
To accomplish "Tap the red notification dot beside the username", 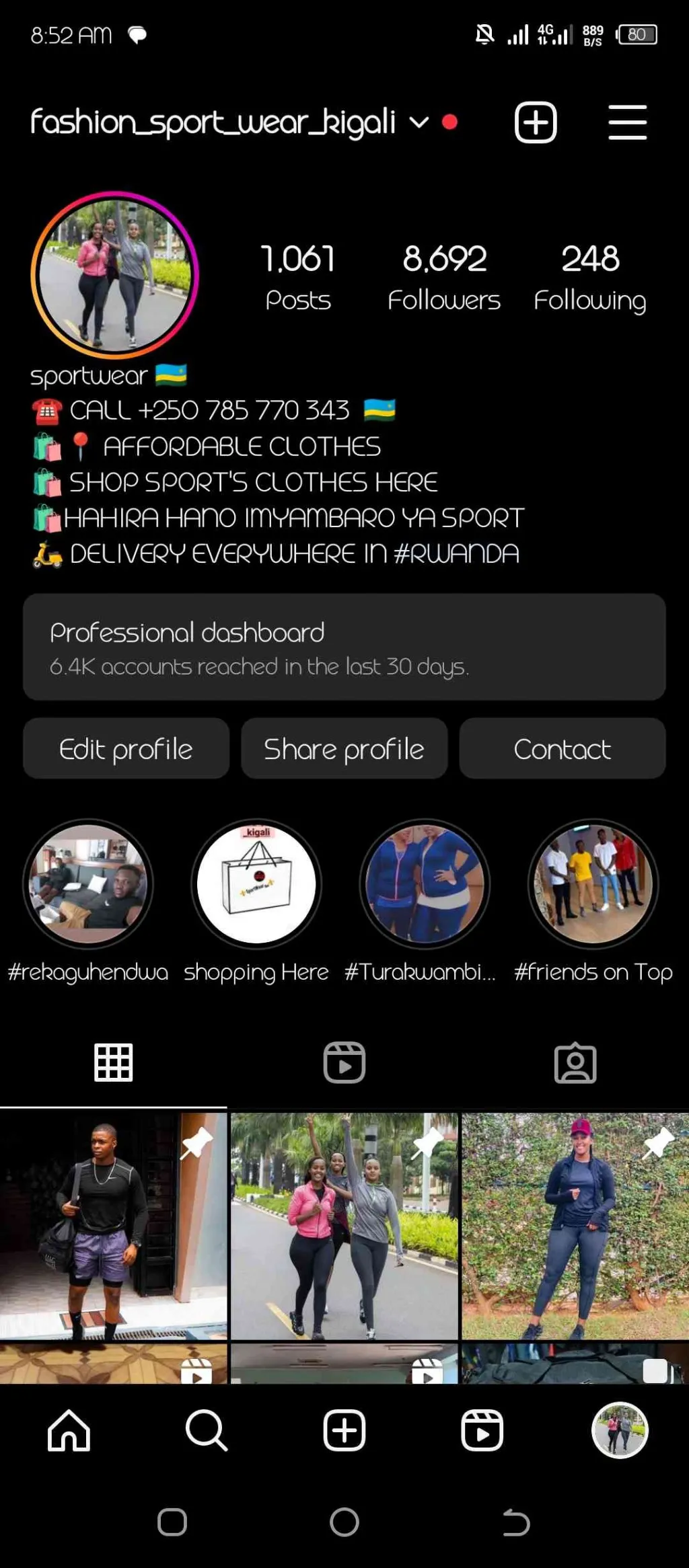I will (449, 122).
